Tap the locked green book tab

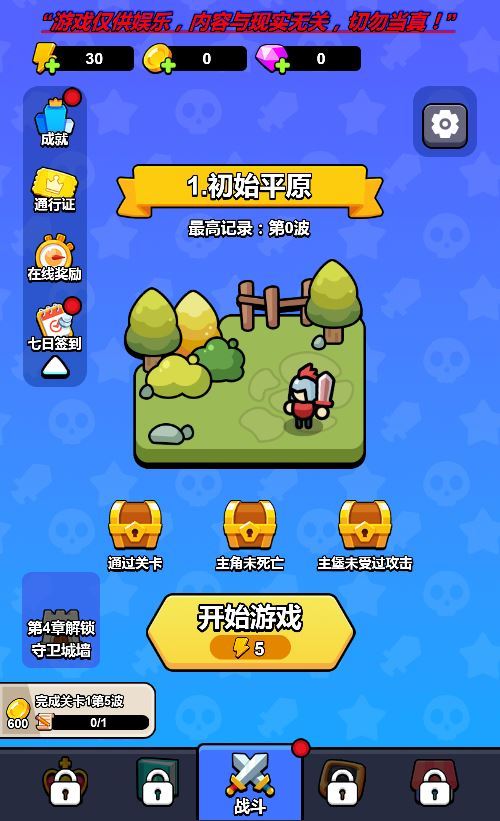[157, 782]
